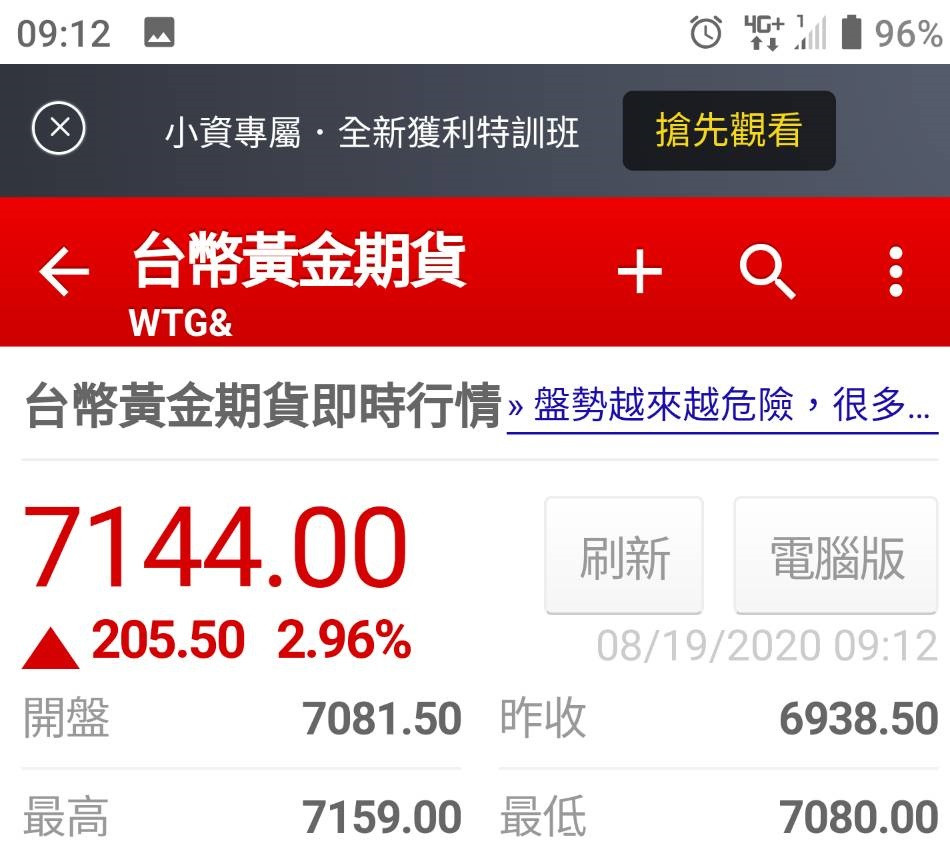Tap the 搶先觀看 button
950x864 pixels.
728,131
